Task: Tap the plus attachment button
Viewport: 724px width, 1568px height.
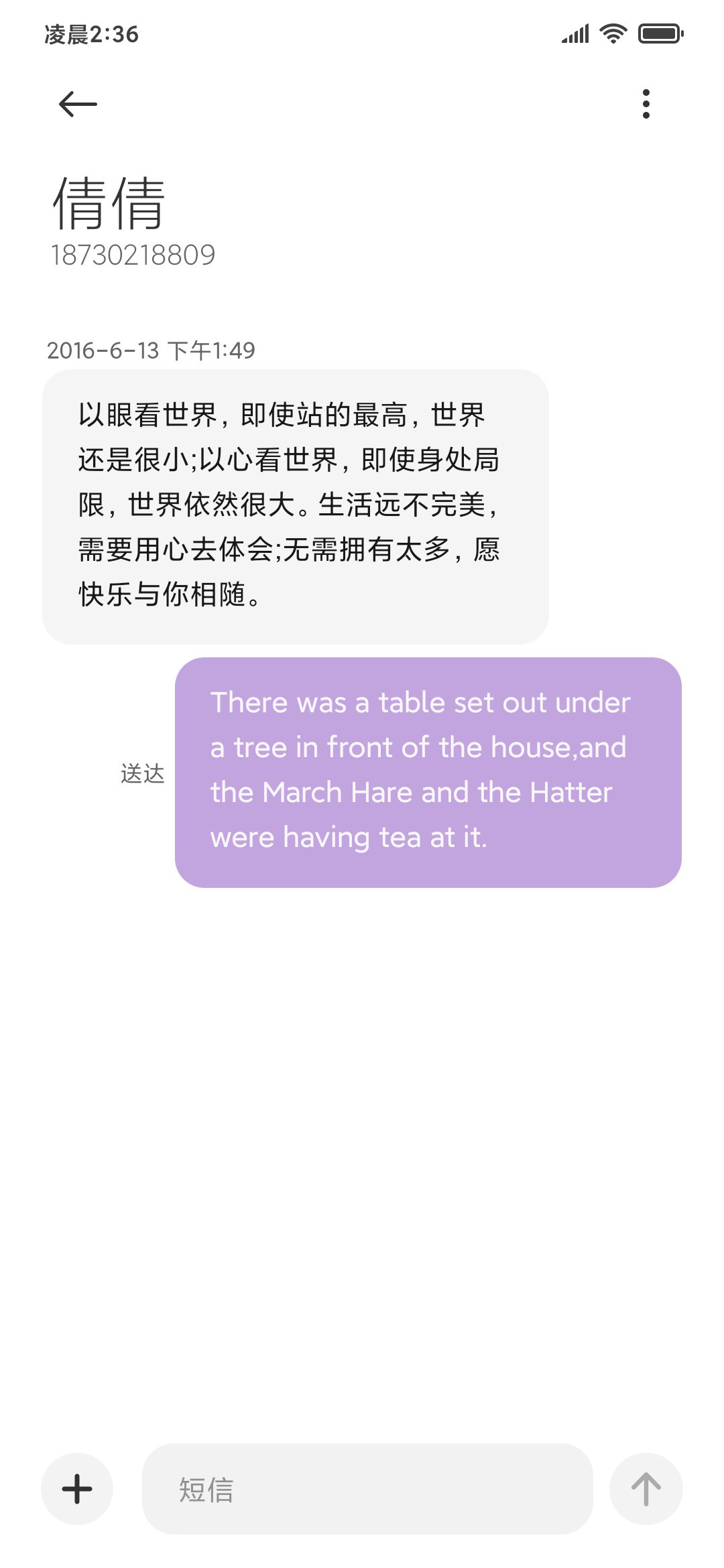Action: (x=77, y=1489)
